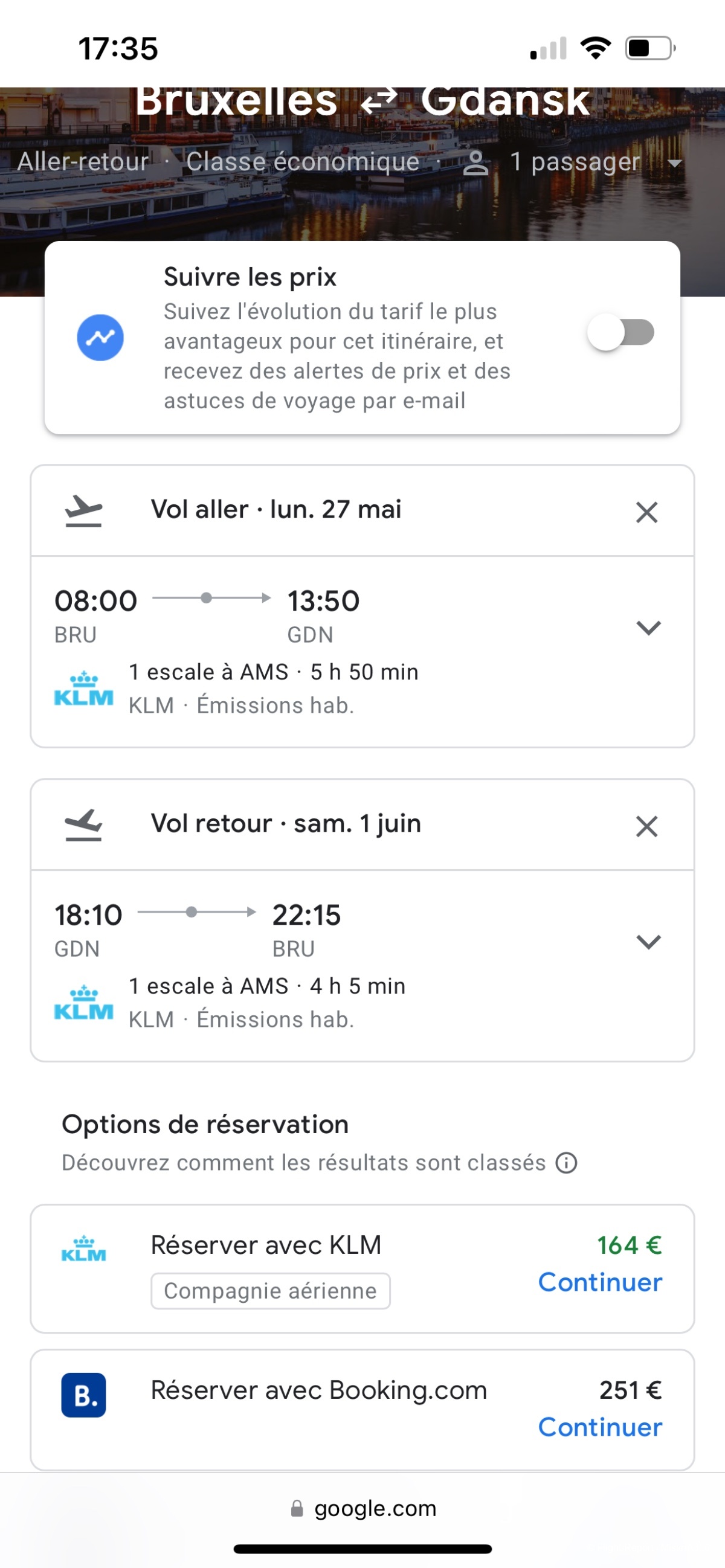Expand outbound flight details BRU to GDN
This screenshot has height=1568, width=725.
(648, 627)
